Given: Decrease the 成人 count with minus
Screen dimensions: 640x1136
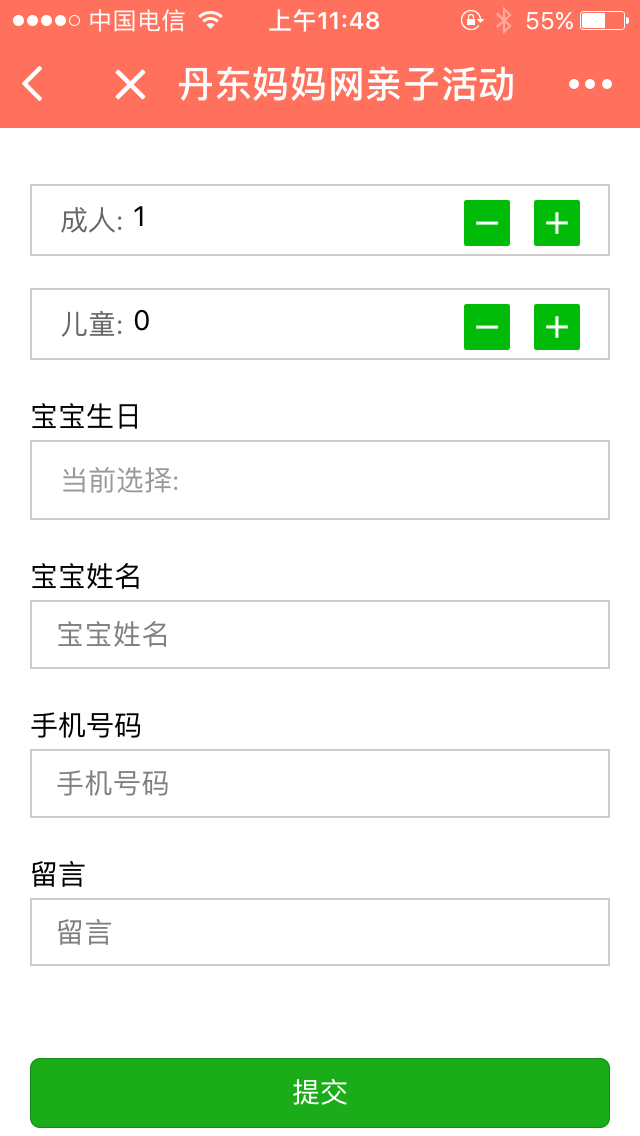Looking at the screenshot, I should coord(487,223).
